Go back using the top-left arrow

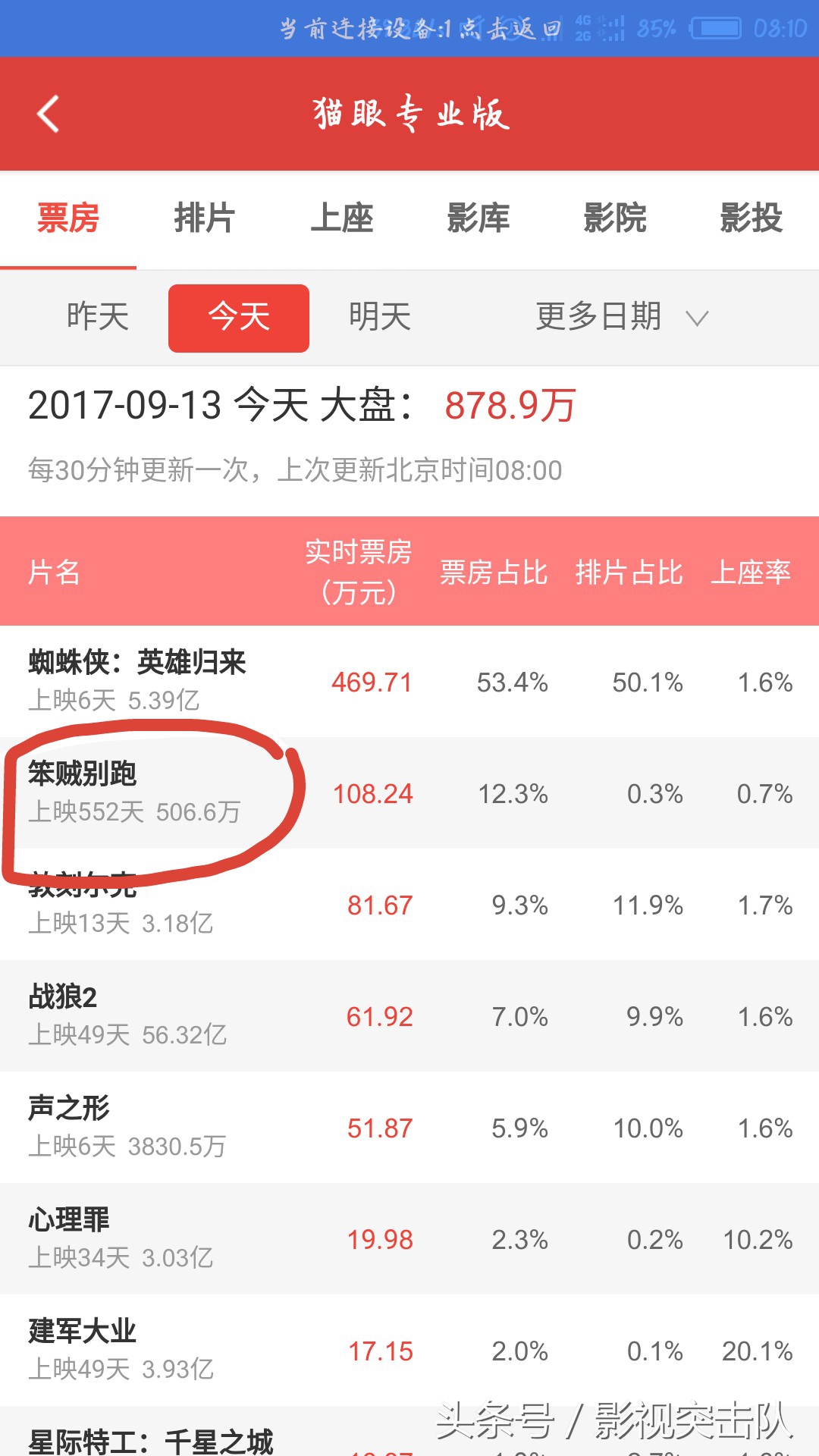click(x=49, y=115)
